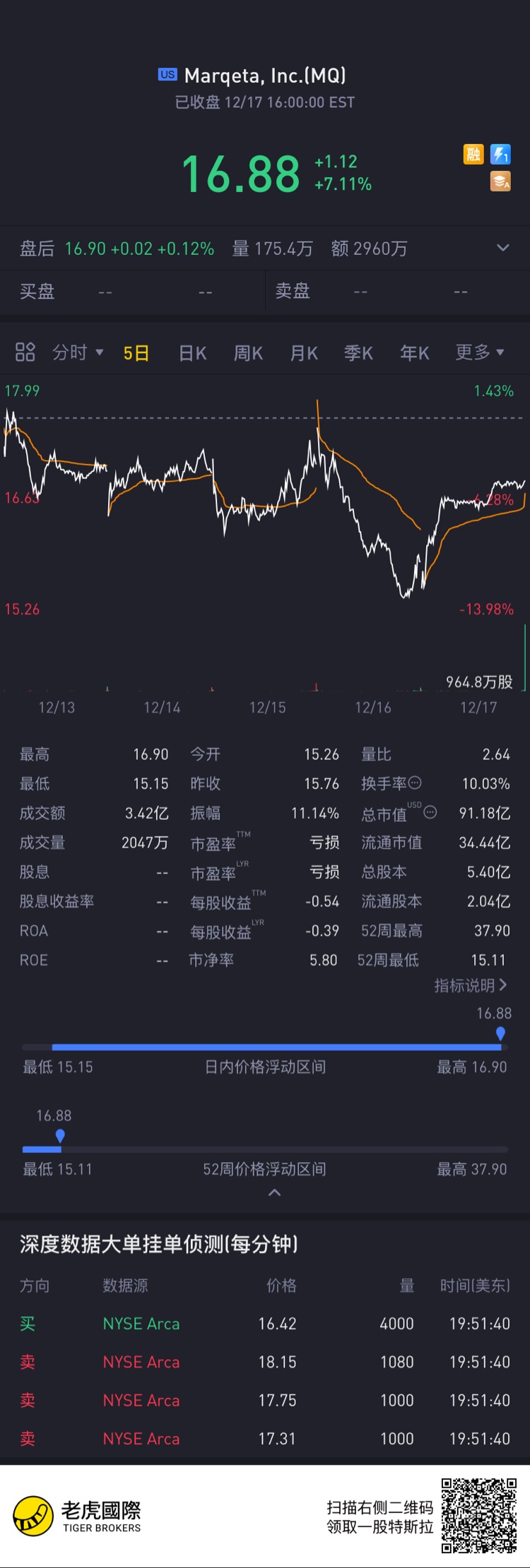The height and width of the screenshot is (1568, 530).
Task: Open the chart layout grid icon
Action: tap(25, 352)
